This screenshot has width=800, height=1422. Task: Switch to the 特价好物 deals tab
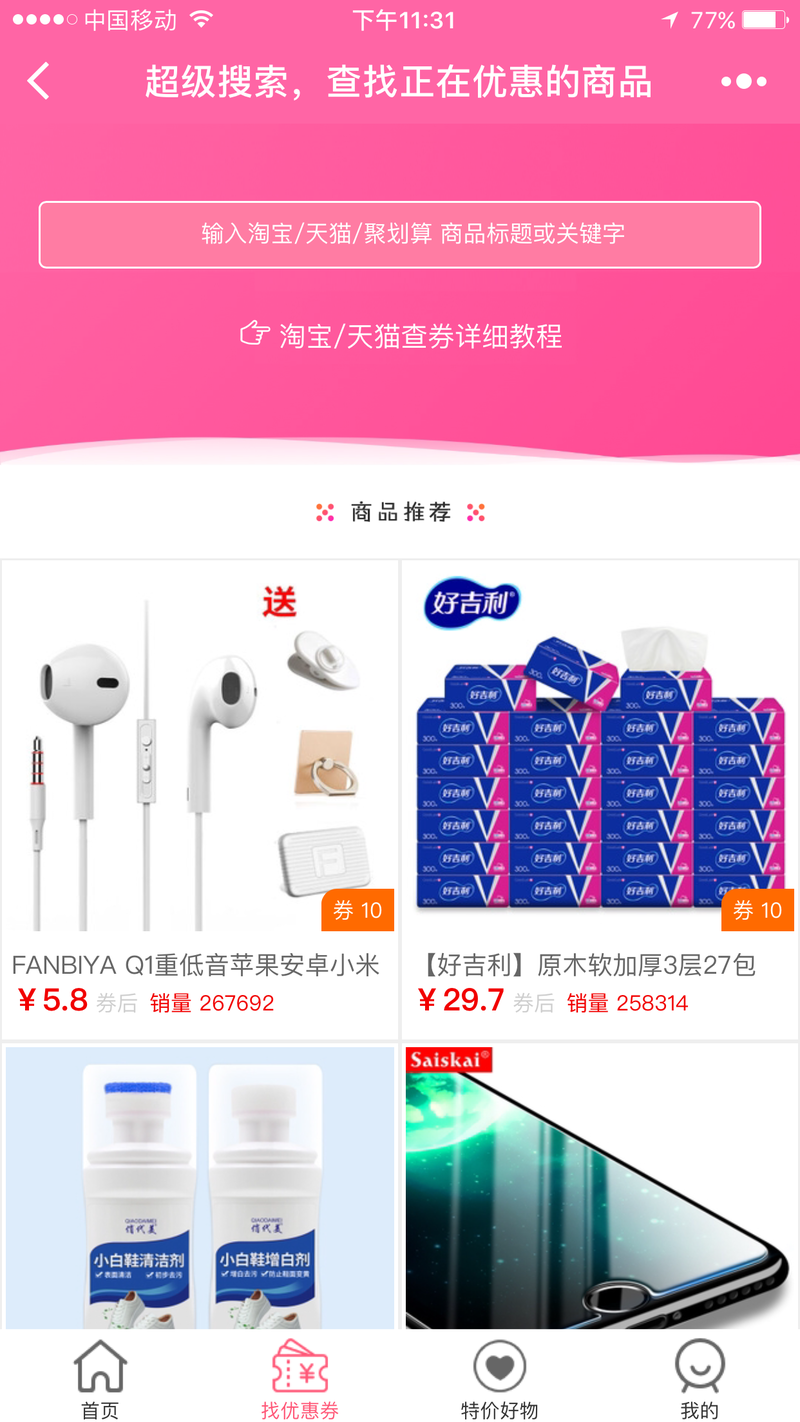[500, 1380]
